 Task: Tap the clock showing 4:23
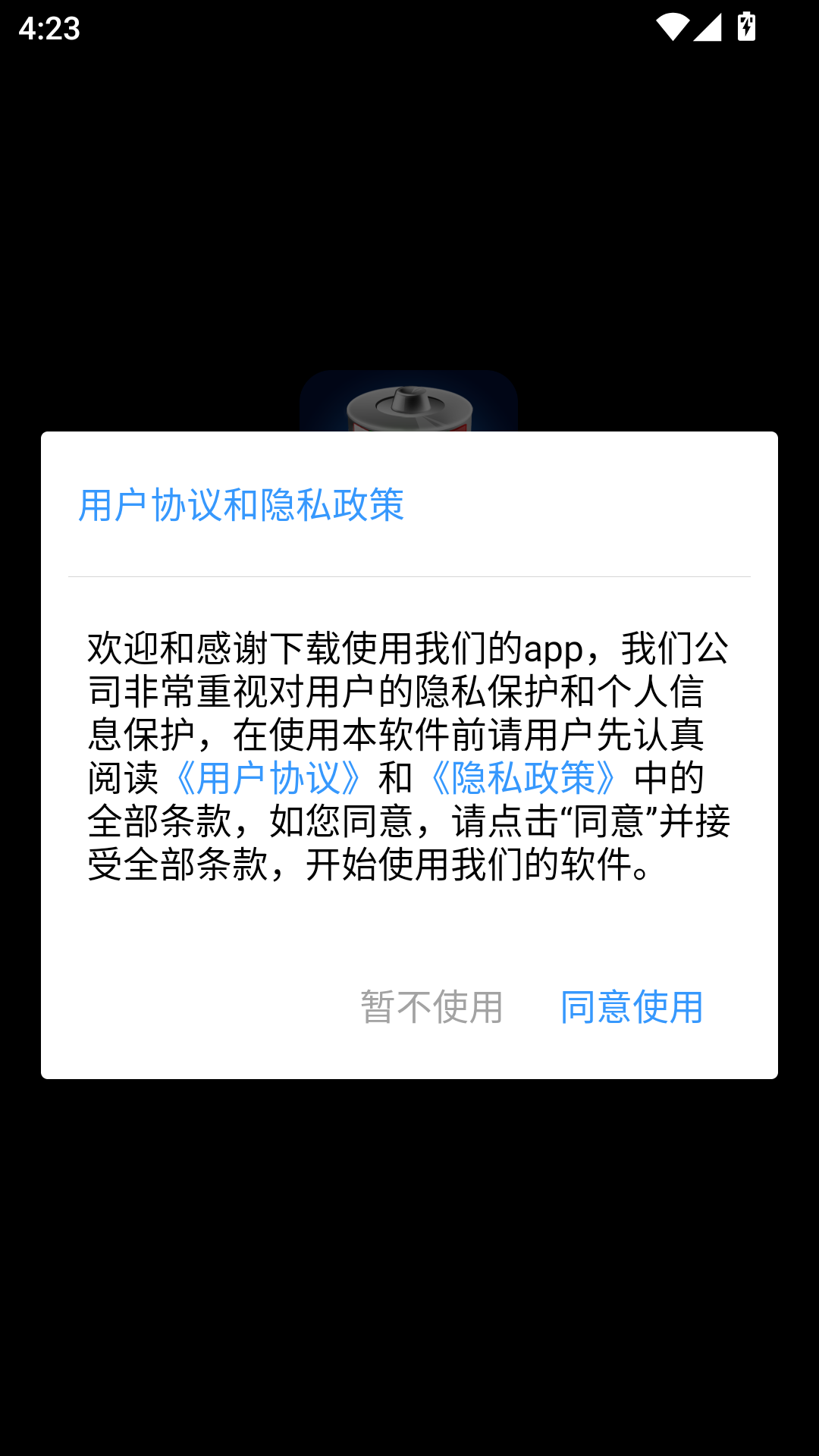coord(48,27)
